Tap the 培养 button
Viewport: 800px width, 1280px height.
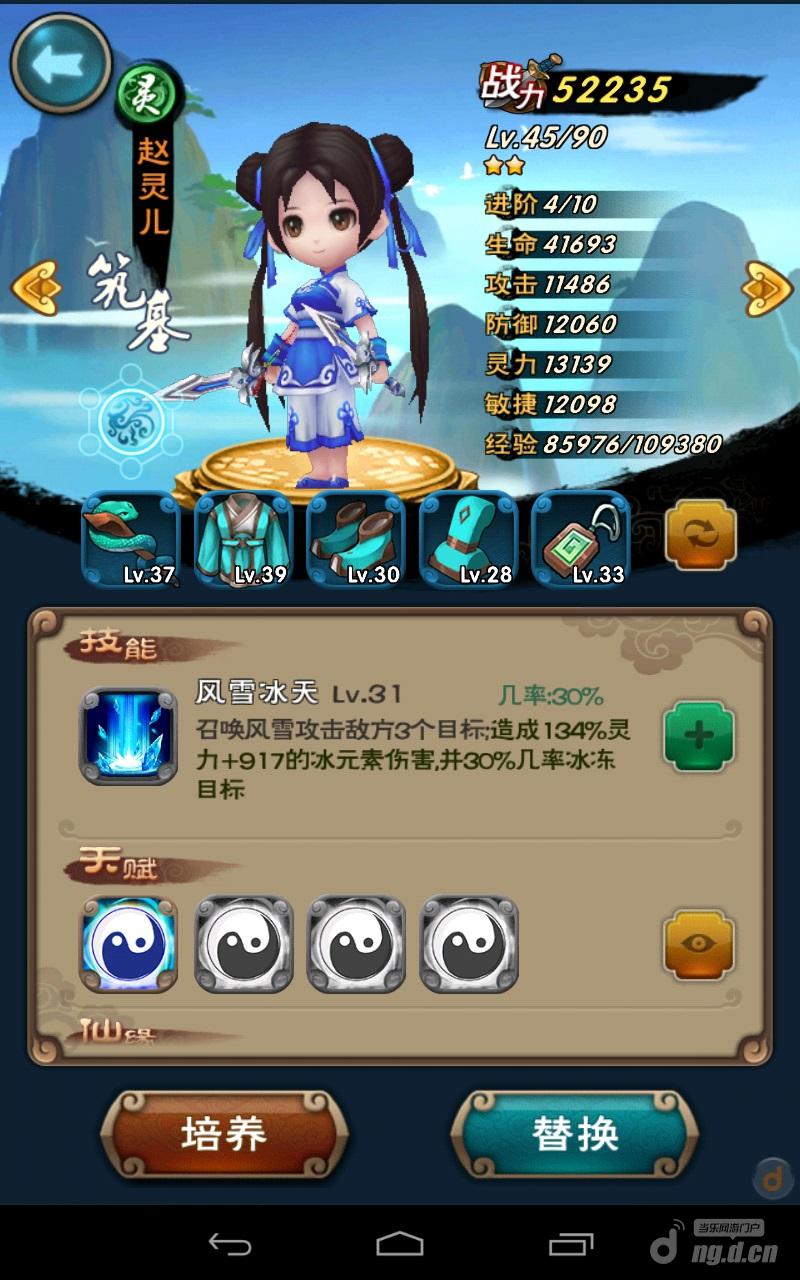(x=224, y=1134)
